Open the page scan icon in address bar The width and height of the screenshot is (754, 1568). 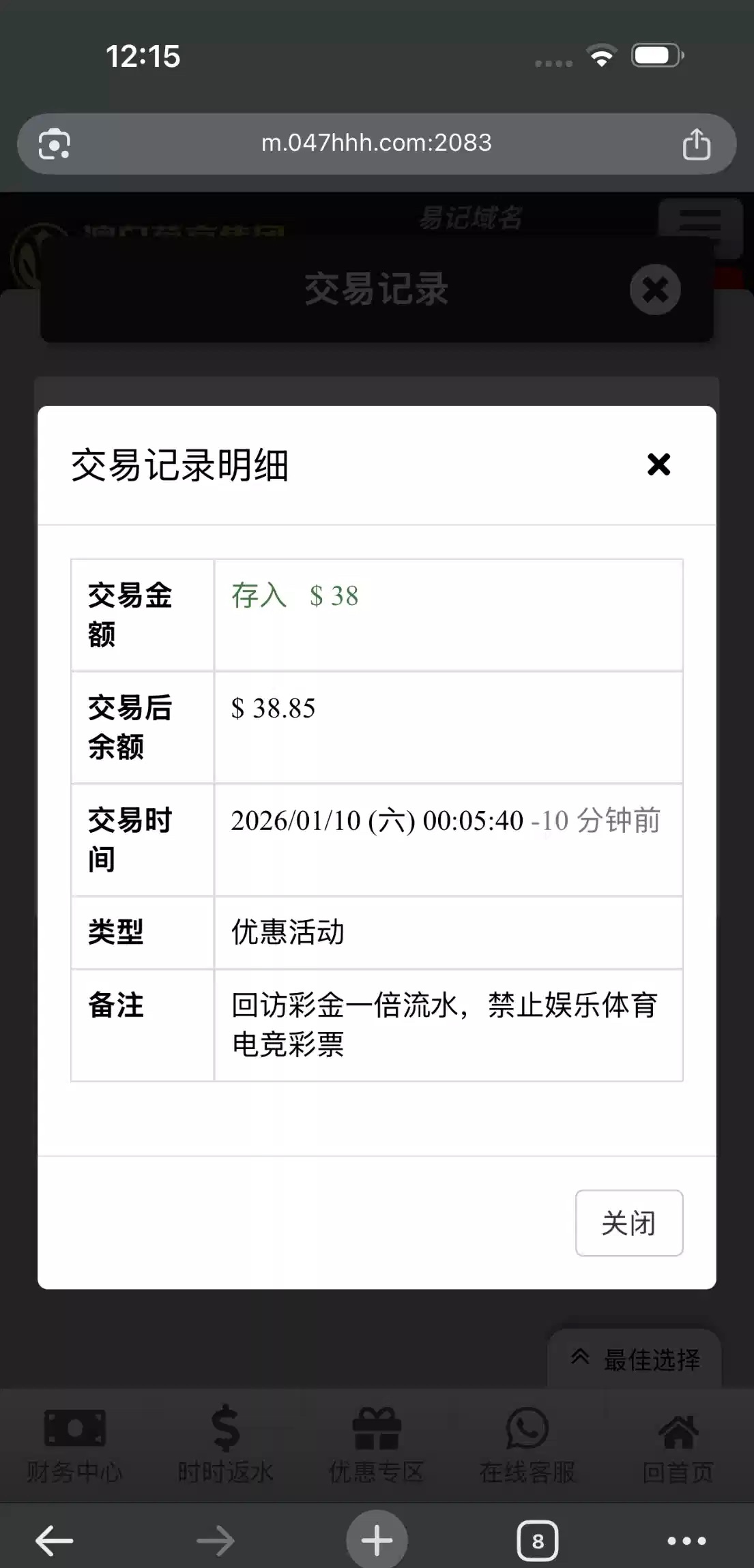[55, 144]
